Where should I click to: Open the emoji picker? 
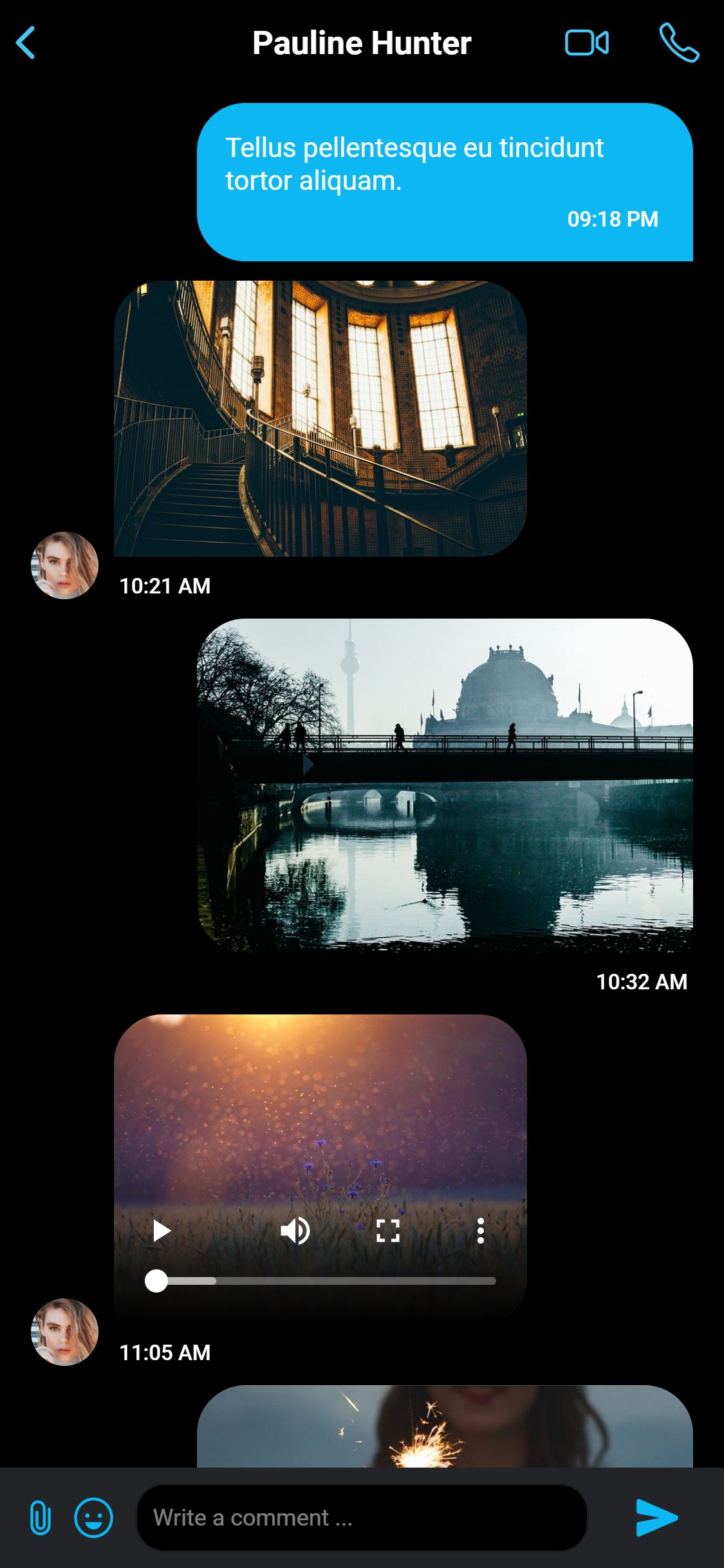coord(94,1517)
